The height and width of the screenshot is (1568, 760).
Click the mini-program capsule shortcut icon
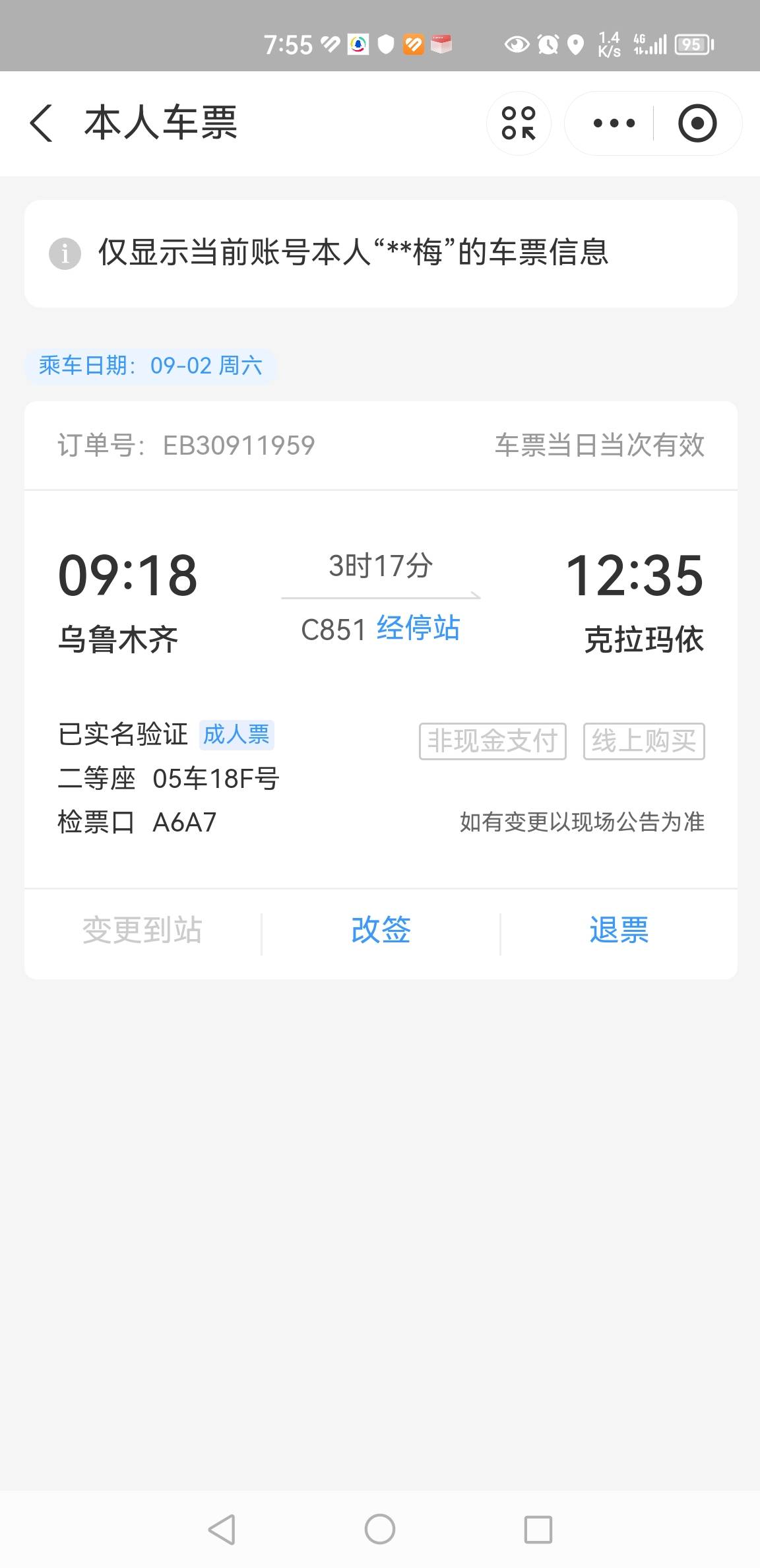pos(519,123)
